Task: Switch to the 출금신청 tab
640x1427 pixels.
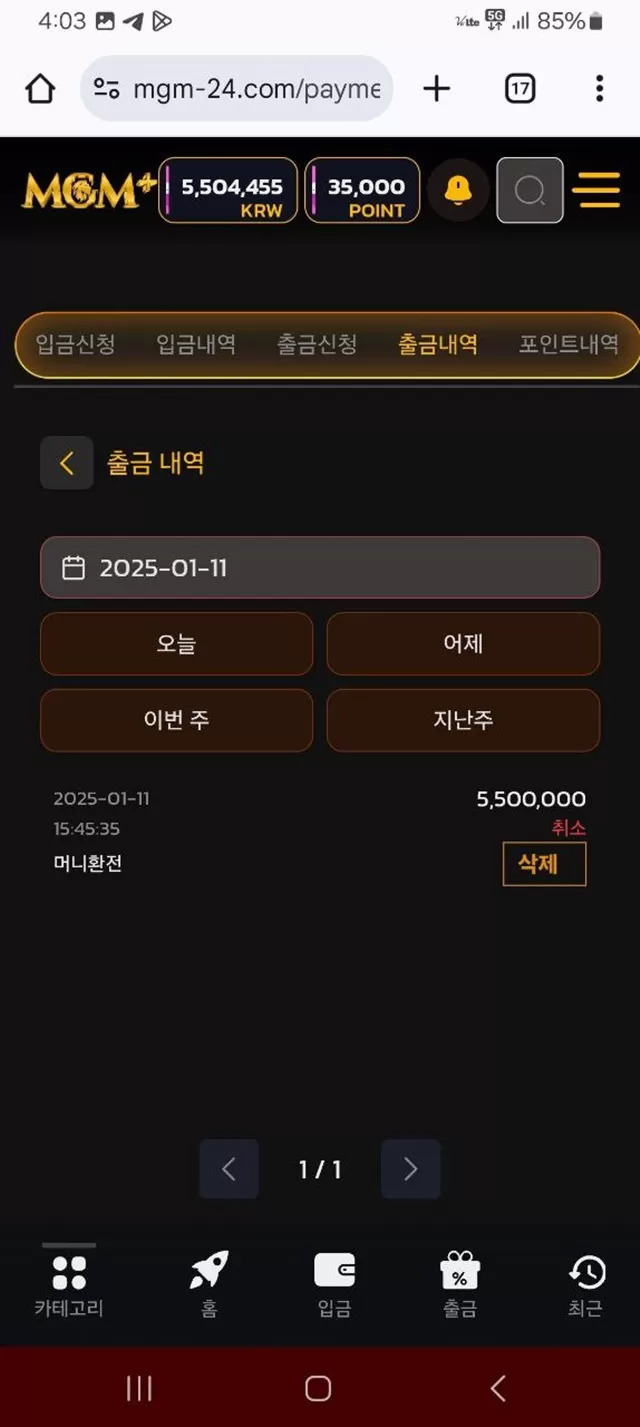Action: 317,345
